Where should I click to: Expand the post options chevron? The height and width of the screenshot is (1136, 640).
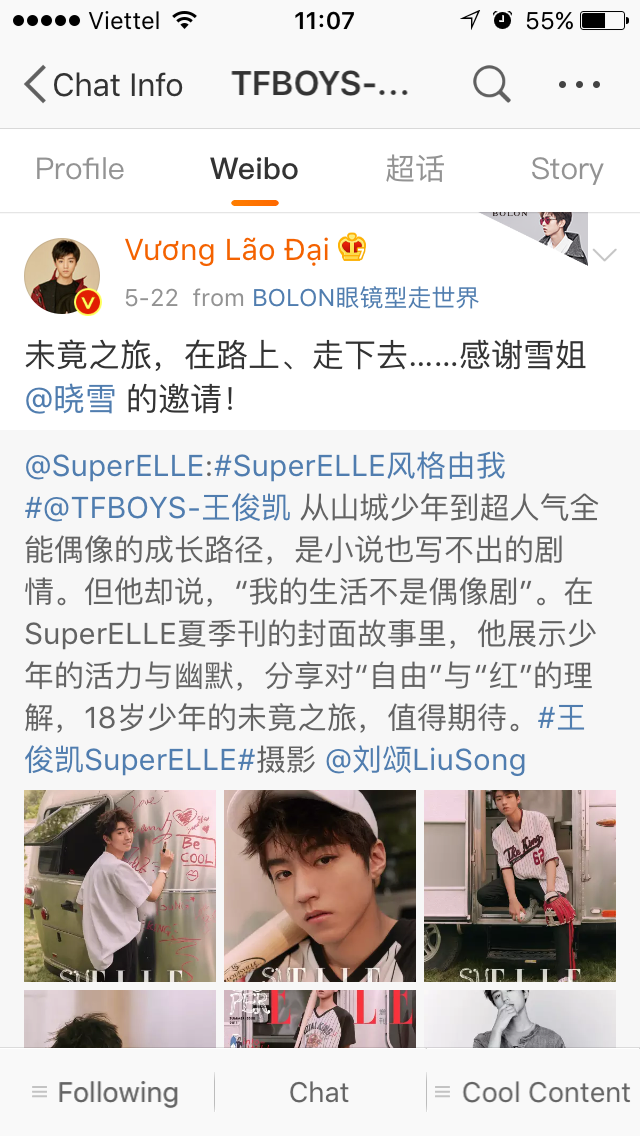tap(604, 254)
